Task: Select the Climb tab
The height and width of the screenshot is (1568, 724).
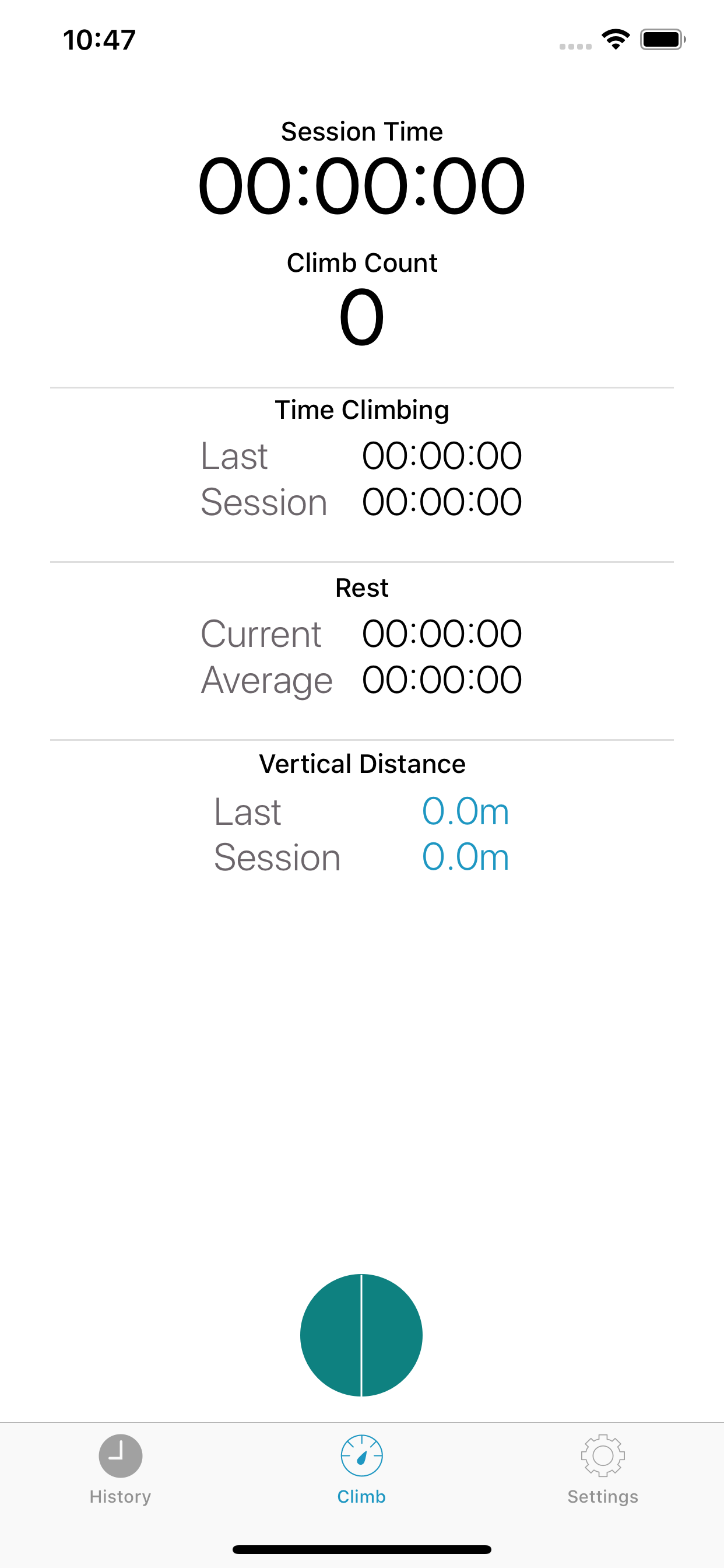Action: click(361, 1469)
